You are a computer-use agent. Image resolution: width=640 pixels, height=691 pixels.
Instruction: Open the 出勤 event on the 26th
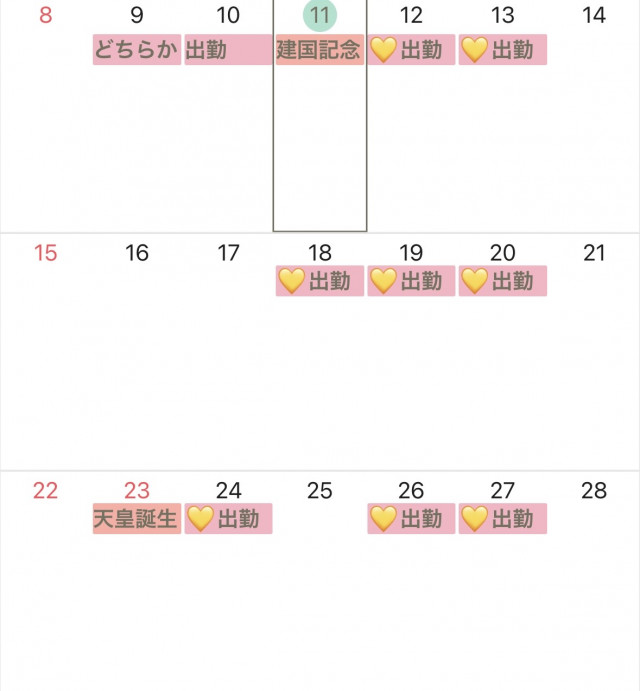point(411,518)
